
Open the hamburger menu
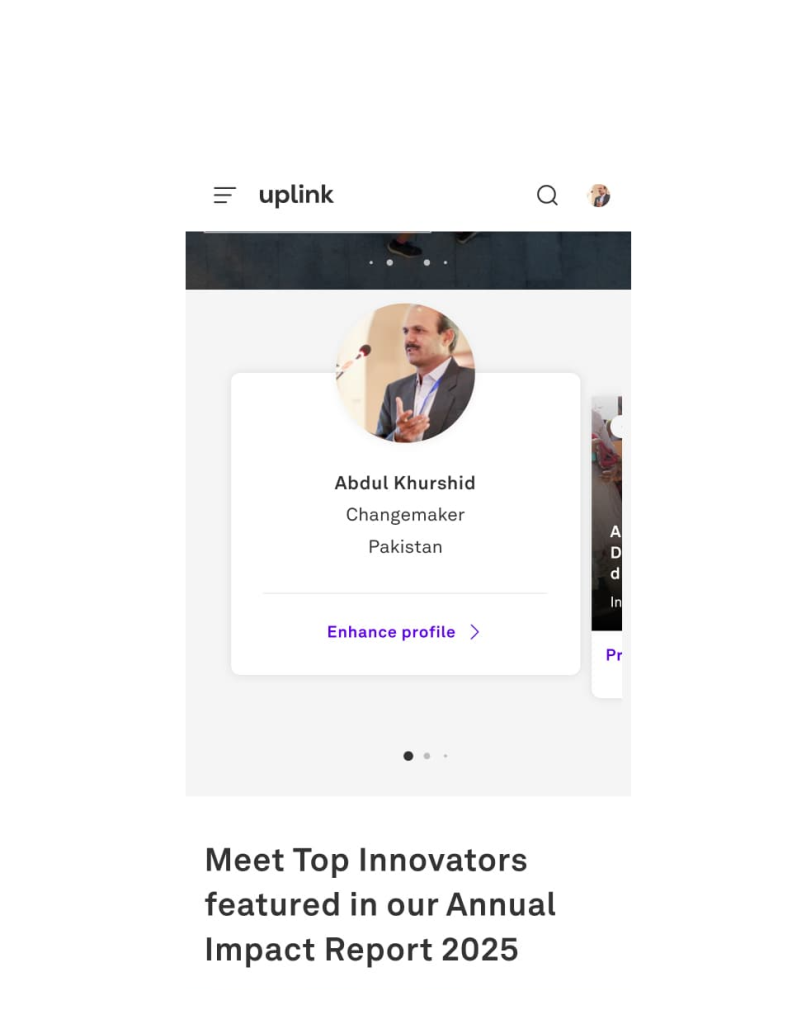click(x=225, y=196)
